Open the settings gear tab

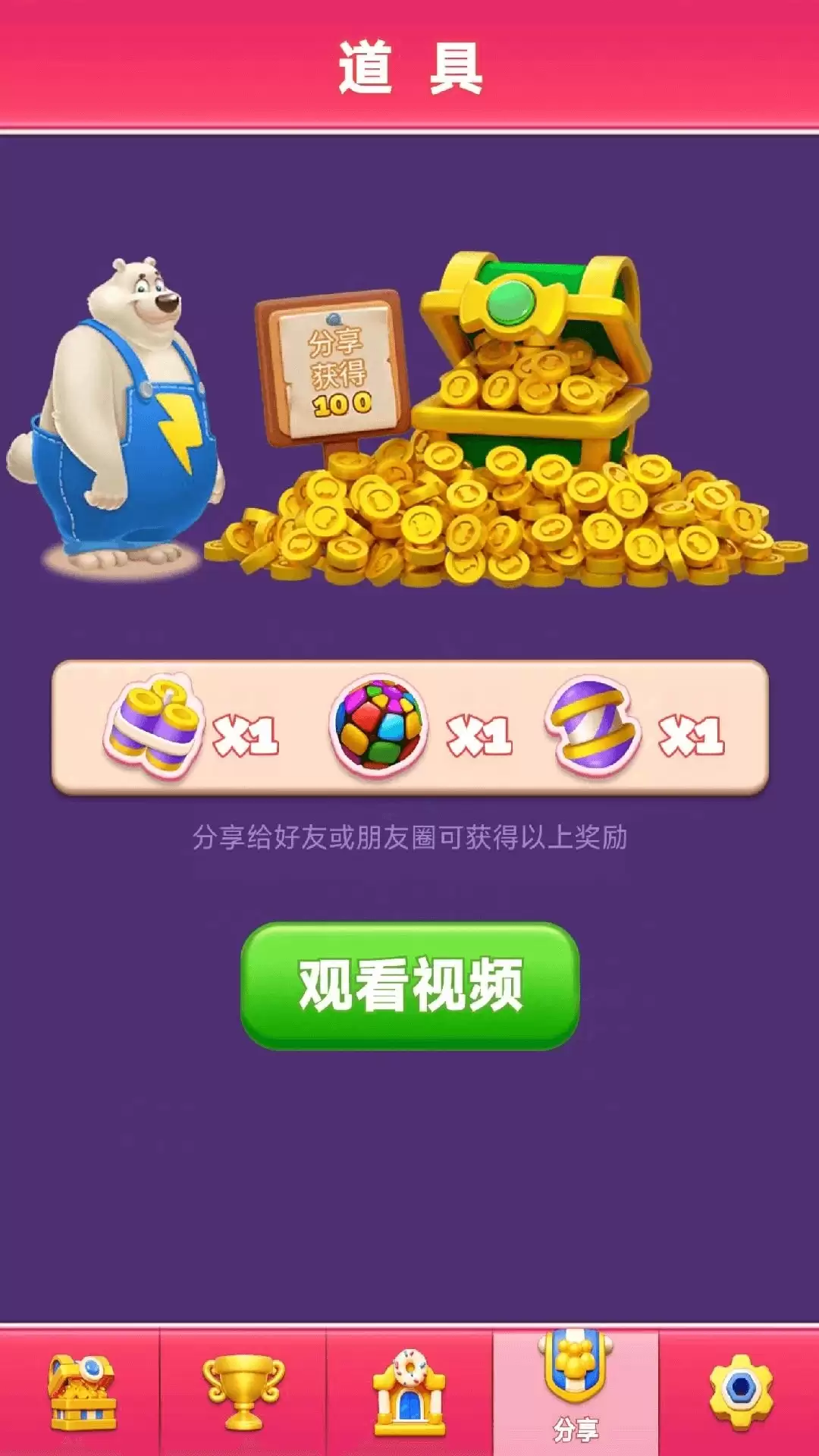pos(740,1391)
